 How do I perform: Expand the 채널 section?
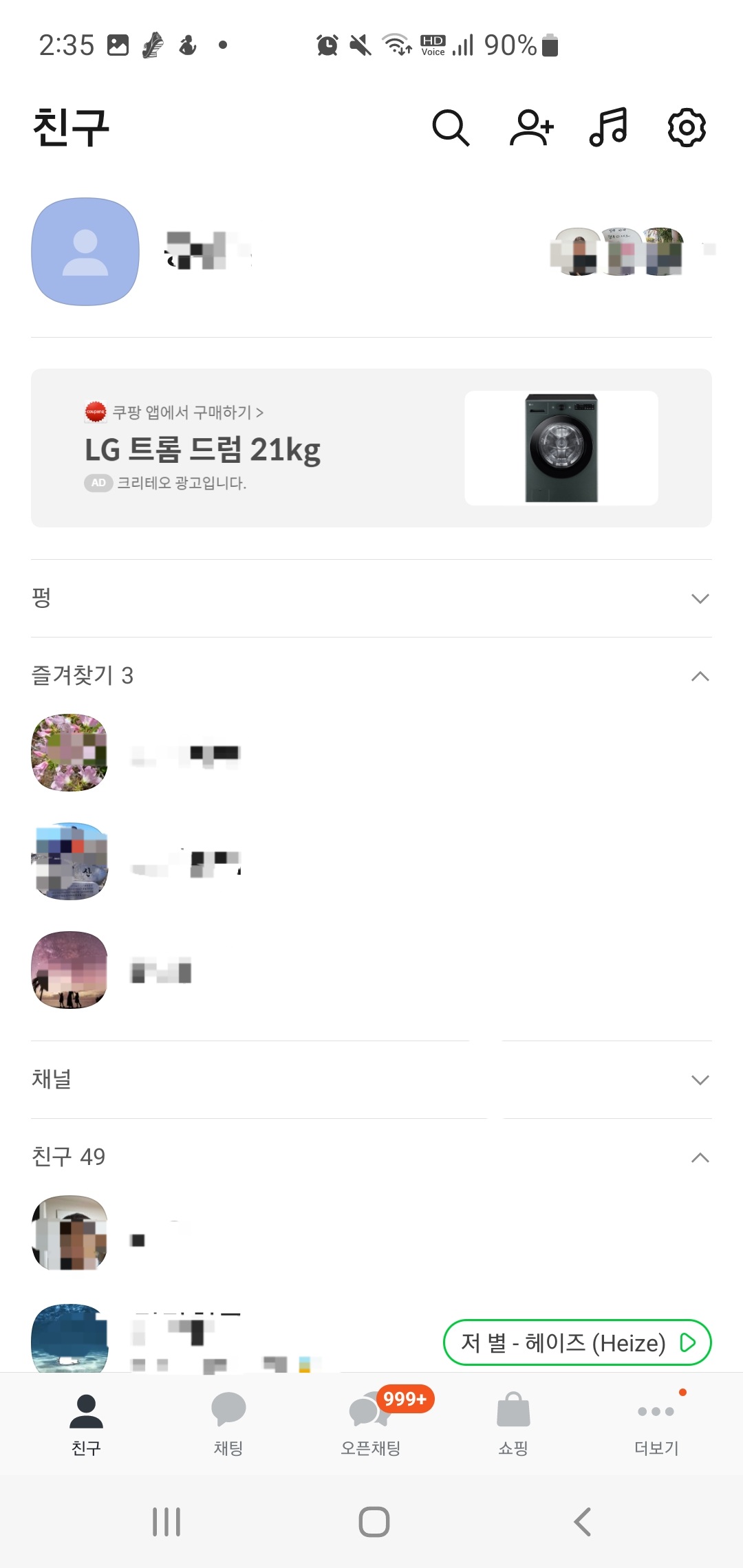tap(700, 1080)
